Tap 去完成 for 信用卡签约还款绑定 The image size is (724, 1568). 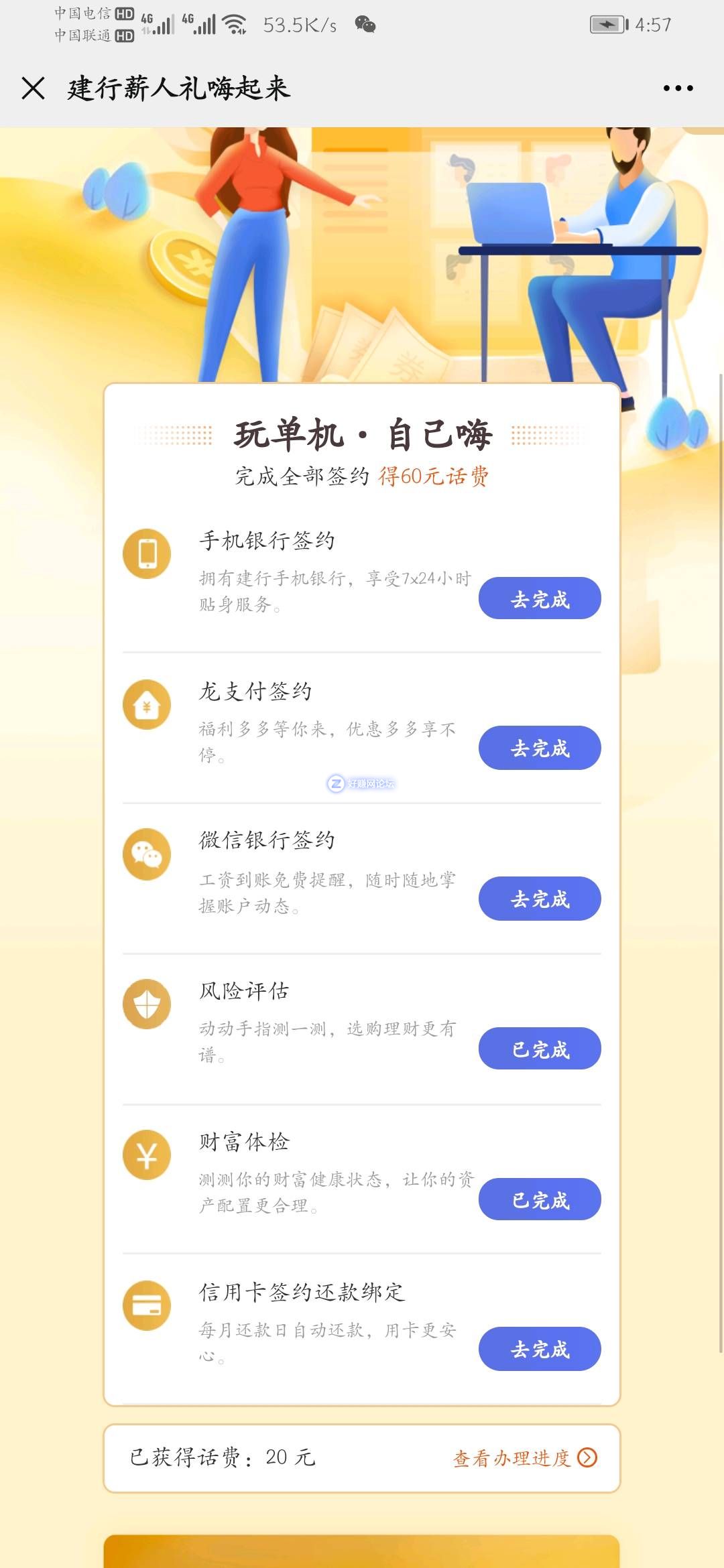(x=540, y=1349)
